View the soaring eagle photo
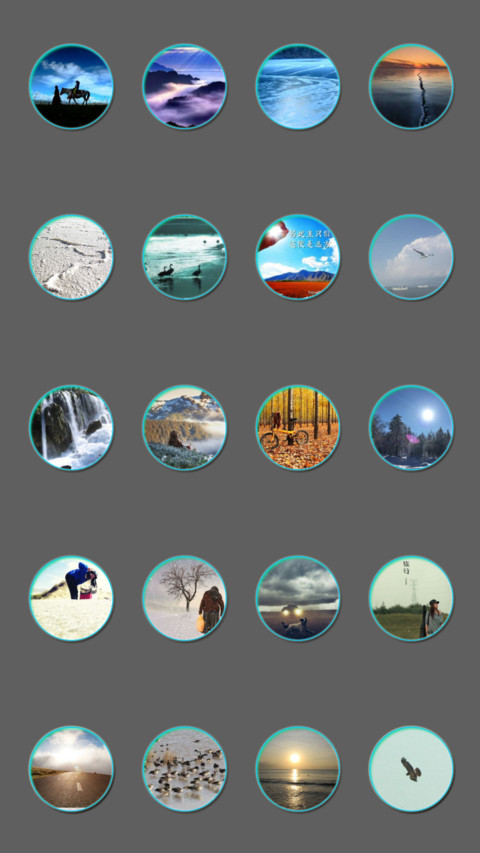This screenshot has height=853, width=480. click(x=411, y=769)
